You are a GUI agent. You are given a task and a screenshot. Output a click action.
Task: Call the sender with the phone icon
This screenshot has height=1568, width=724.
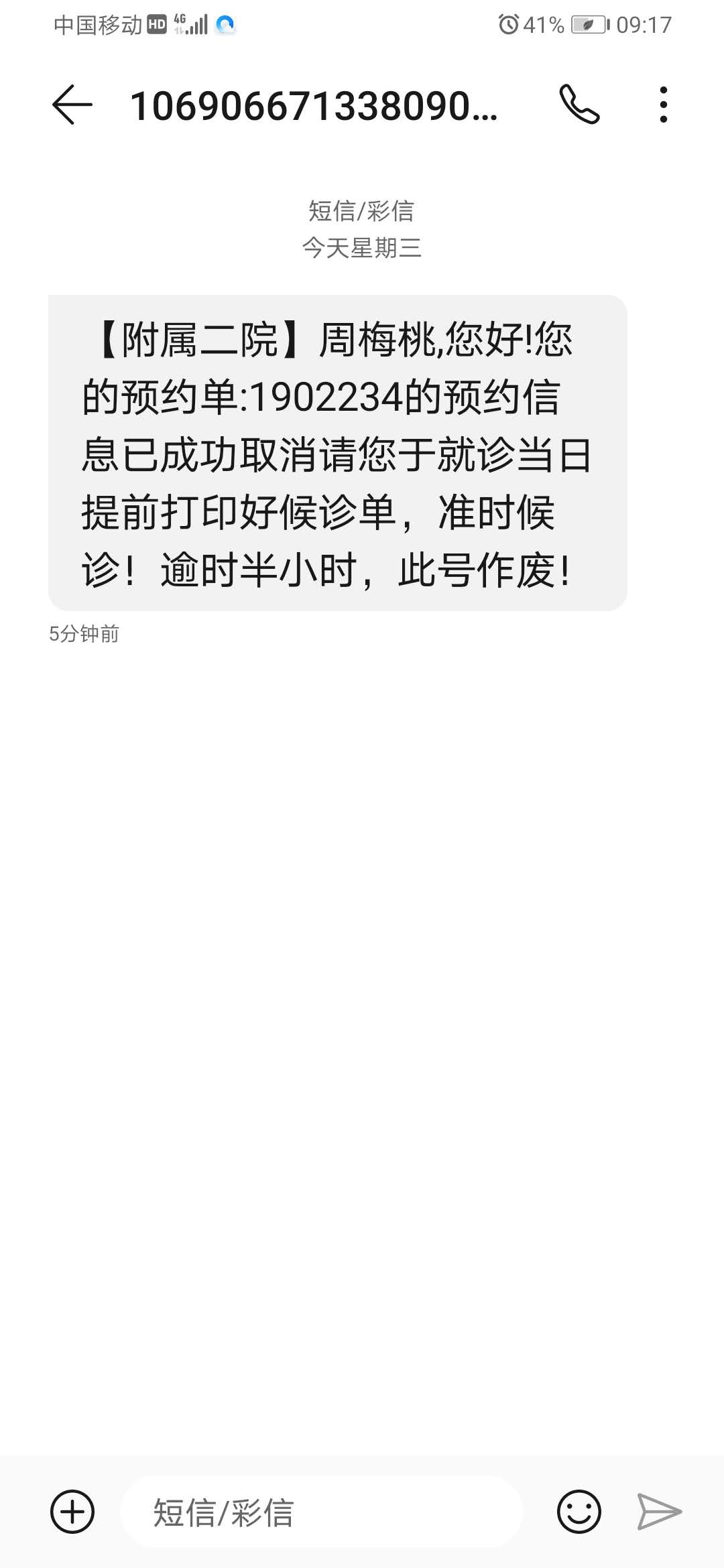pos(579,105)
